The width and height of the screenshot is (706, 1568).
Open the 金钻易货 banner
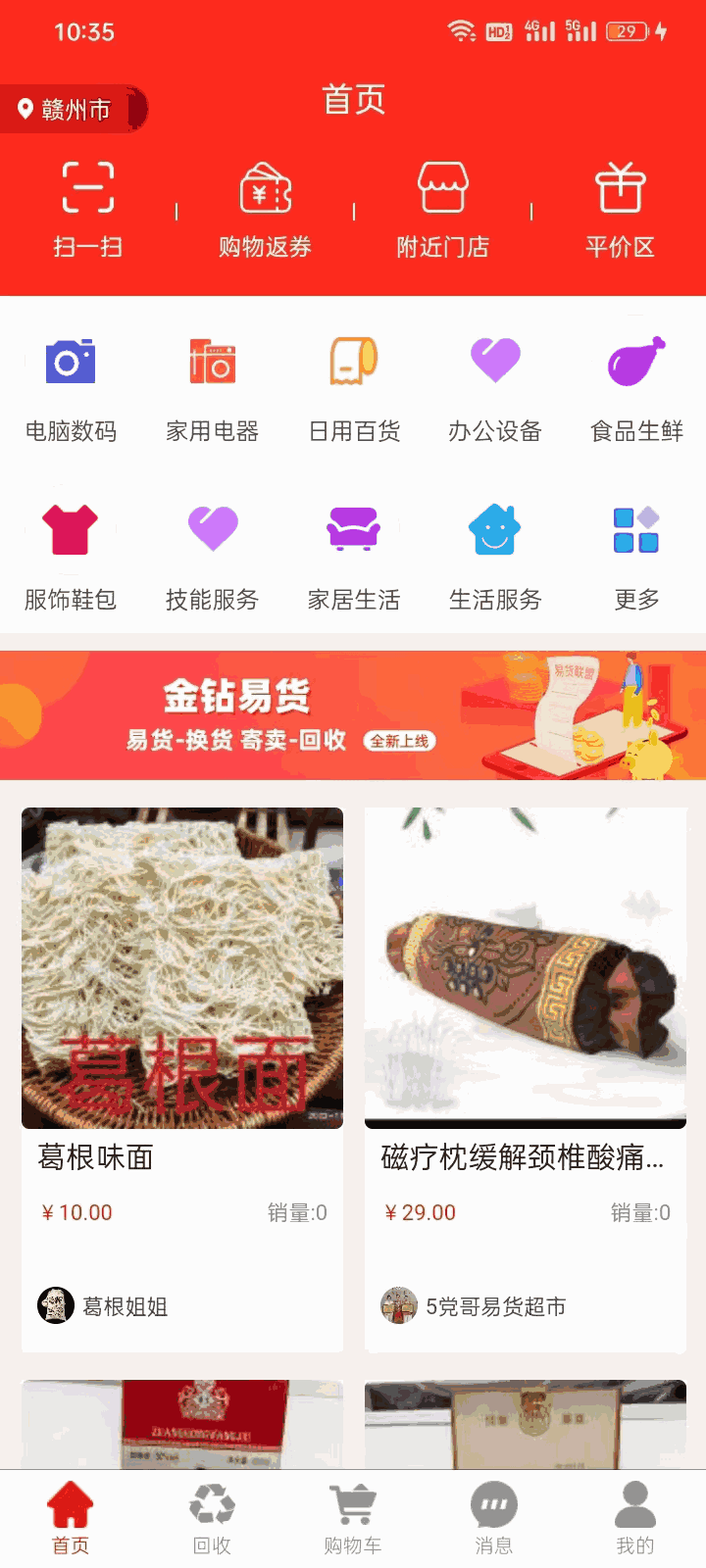(x=353, y=715)
